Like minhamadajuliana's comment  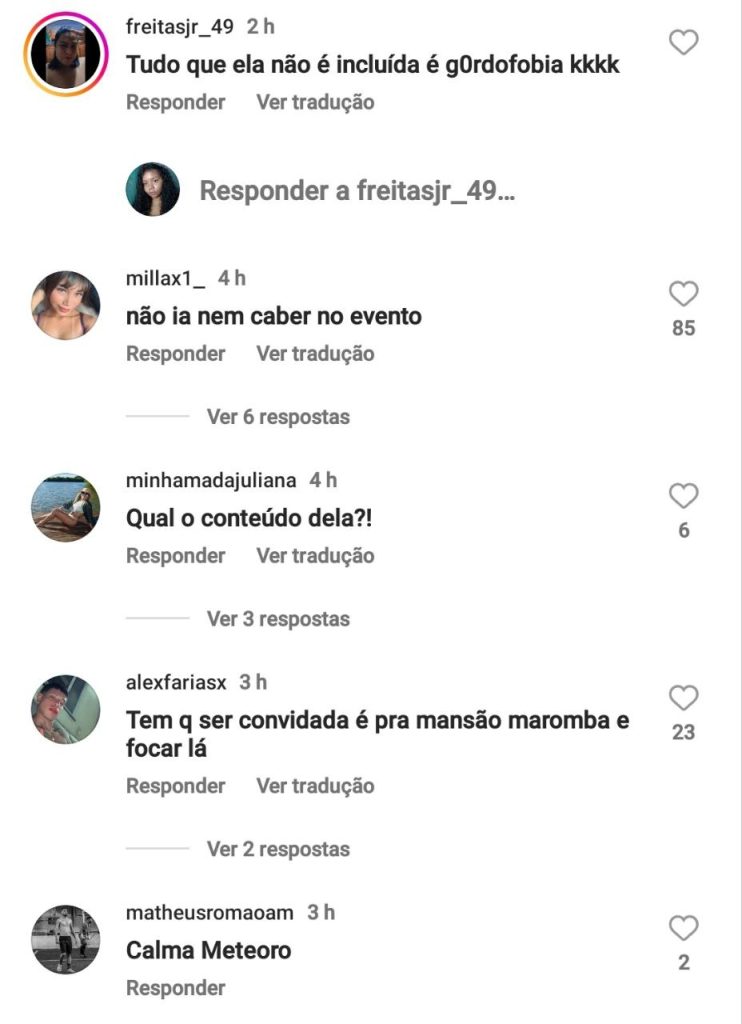tap(683, 496)
